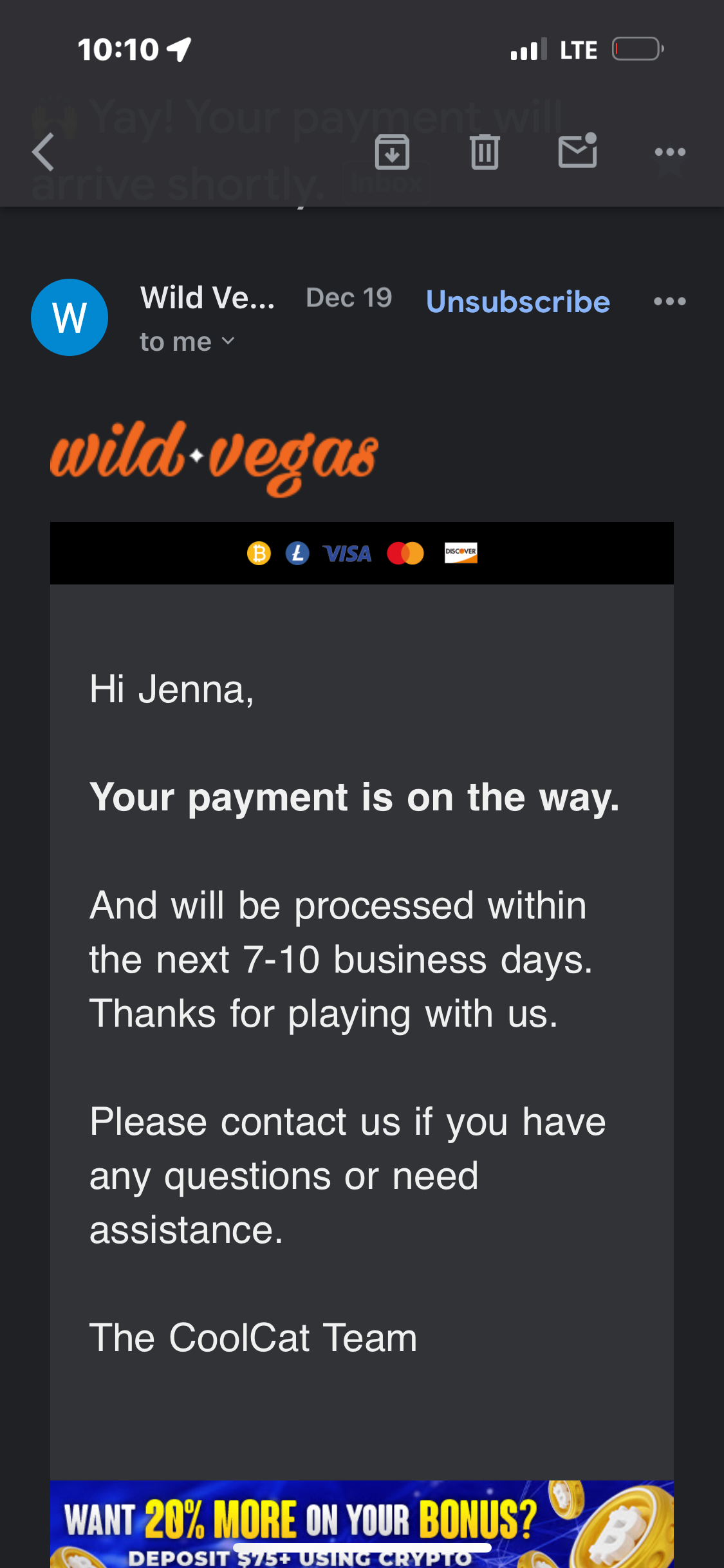Unsubscribe from Wild Vegas emails
This screenshot has width=724, height=1568.
point(517,302)
